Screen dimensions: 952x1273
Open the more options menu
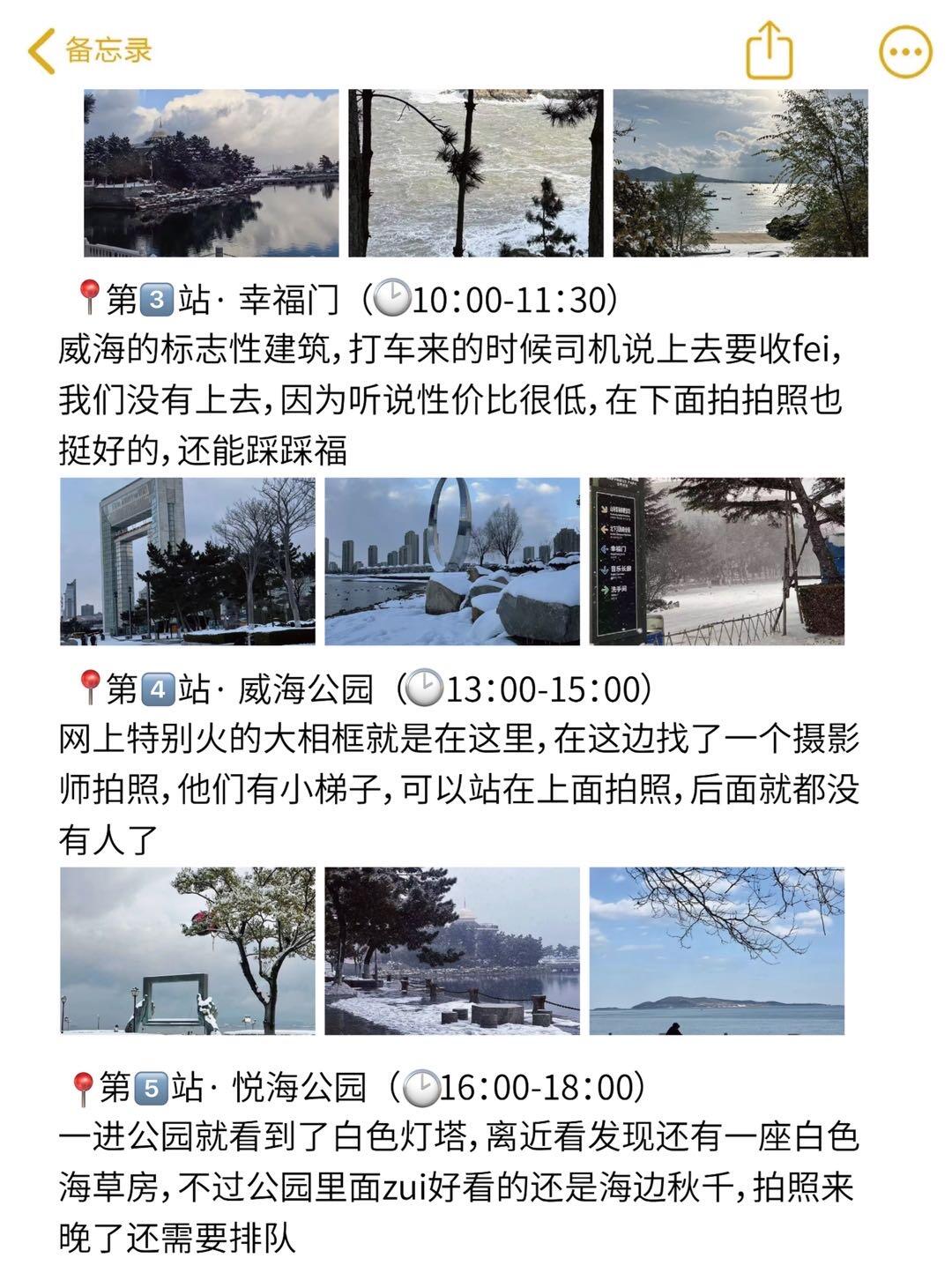(x=905, y=51)
